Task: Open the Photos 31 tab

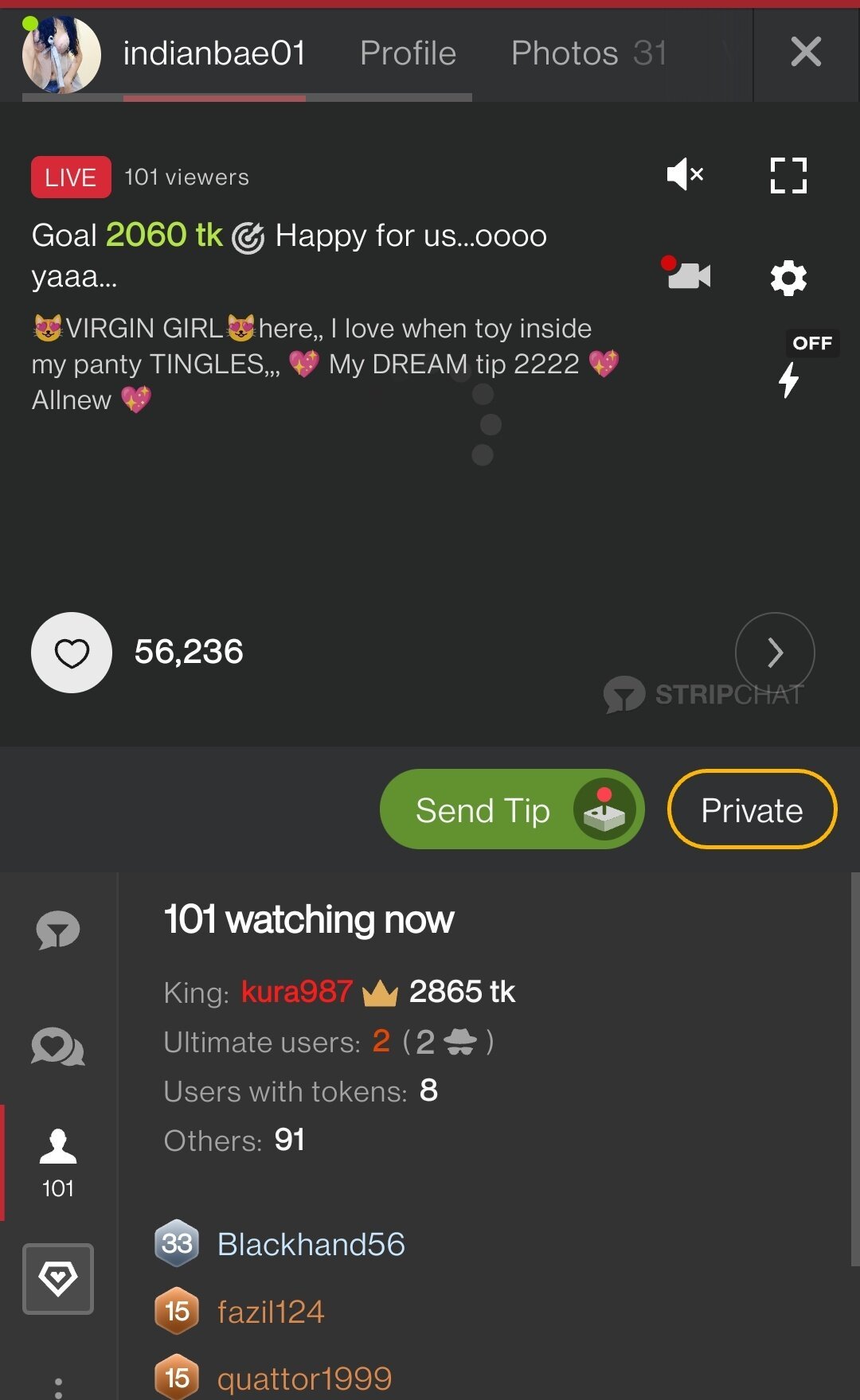Action: (588, 53)
